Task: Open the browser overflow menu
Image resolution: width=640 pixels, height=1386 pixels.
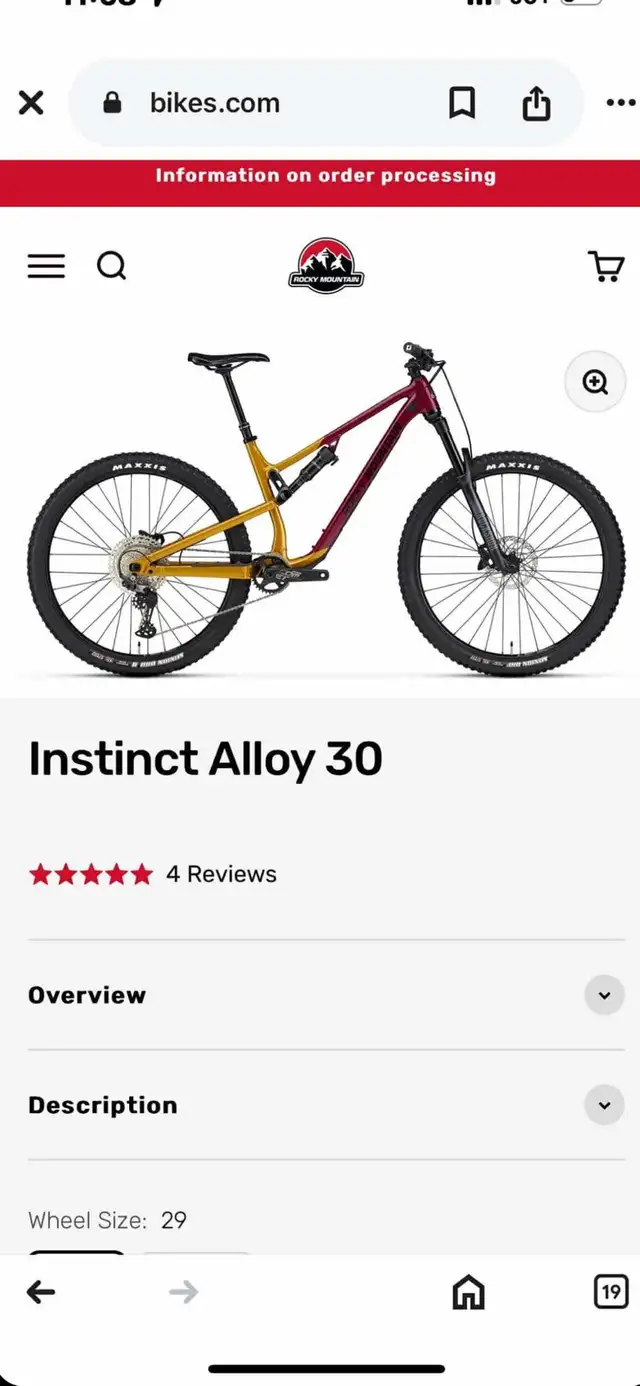Action: [x=621, y=102]
